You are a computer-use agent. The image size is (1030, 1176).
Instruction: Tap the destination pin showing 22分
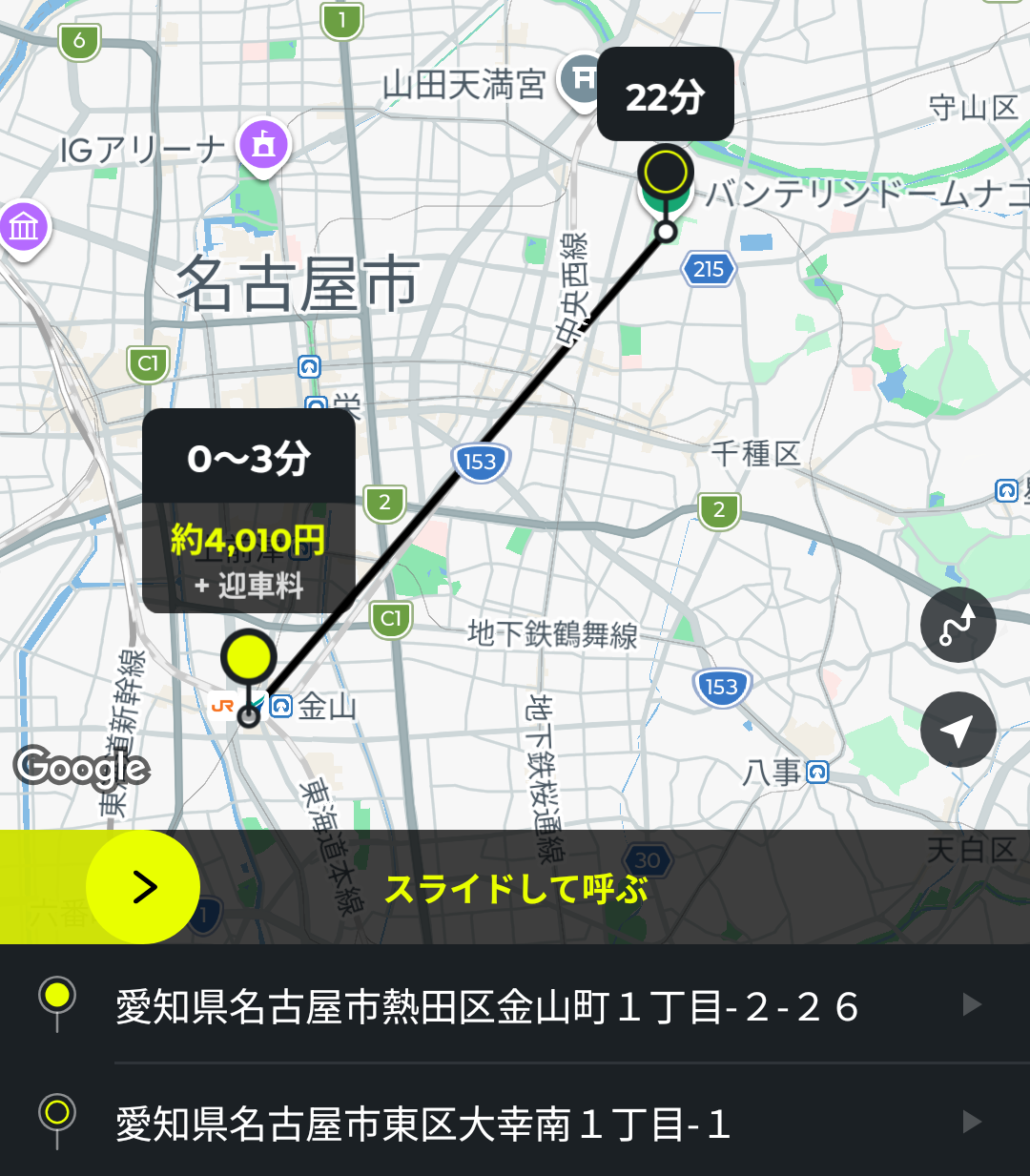666,174
